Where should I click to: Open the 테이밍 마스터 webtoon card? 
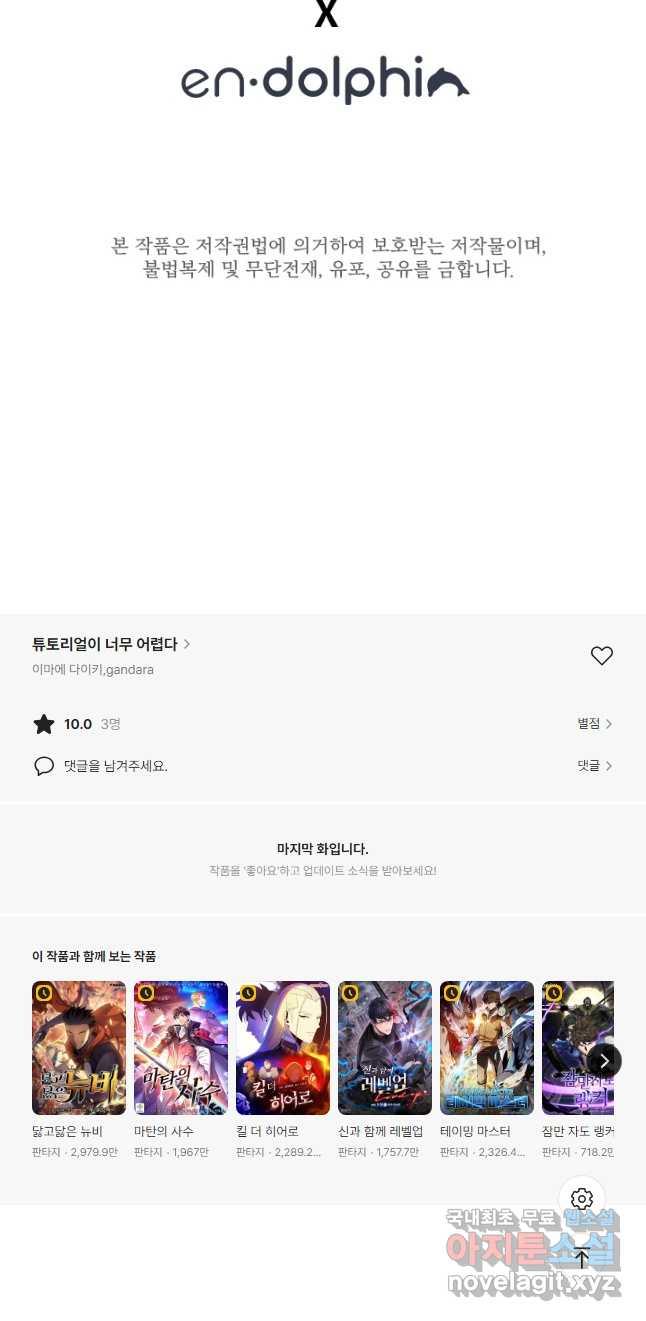tap(487, 1070)
